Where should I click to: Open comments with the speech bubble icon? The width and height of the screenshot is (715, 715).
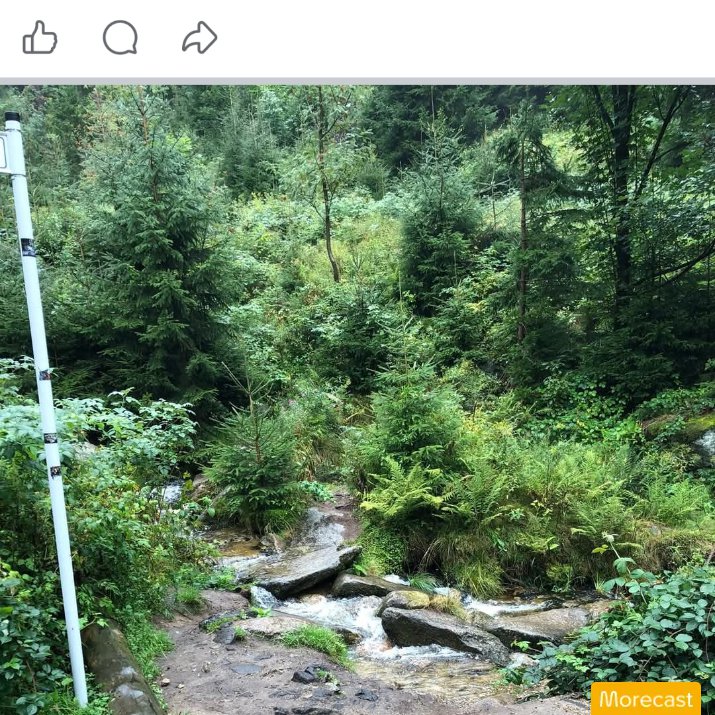click(120, 37)
